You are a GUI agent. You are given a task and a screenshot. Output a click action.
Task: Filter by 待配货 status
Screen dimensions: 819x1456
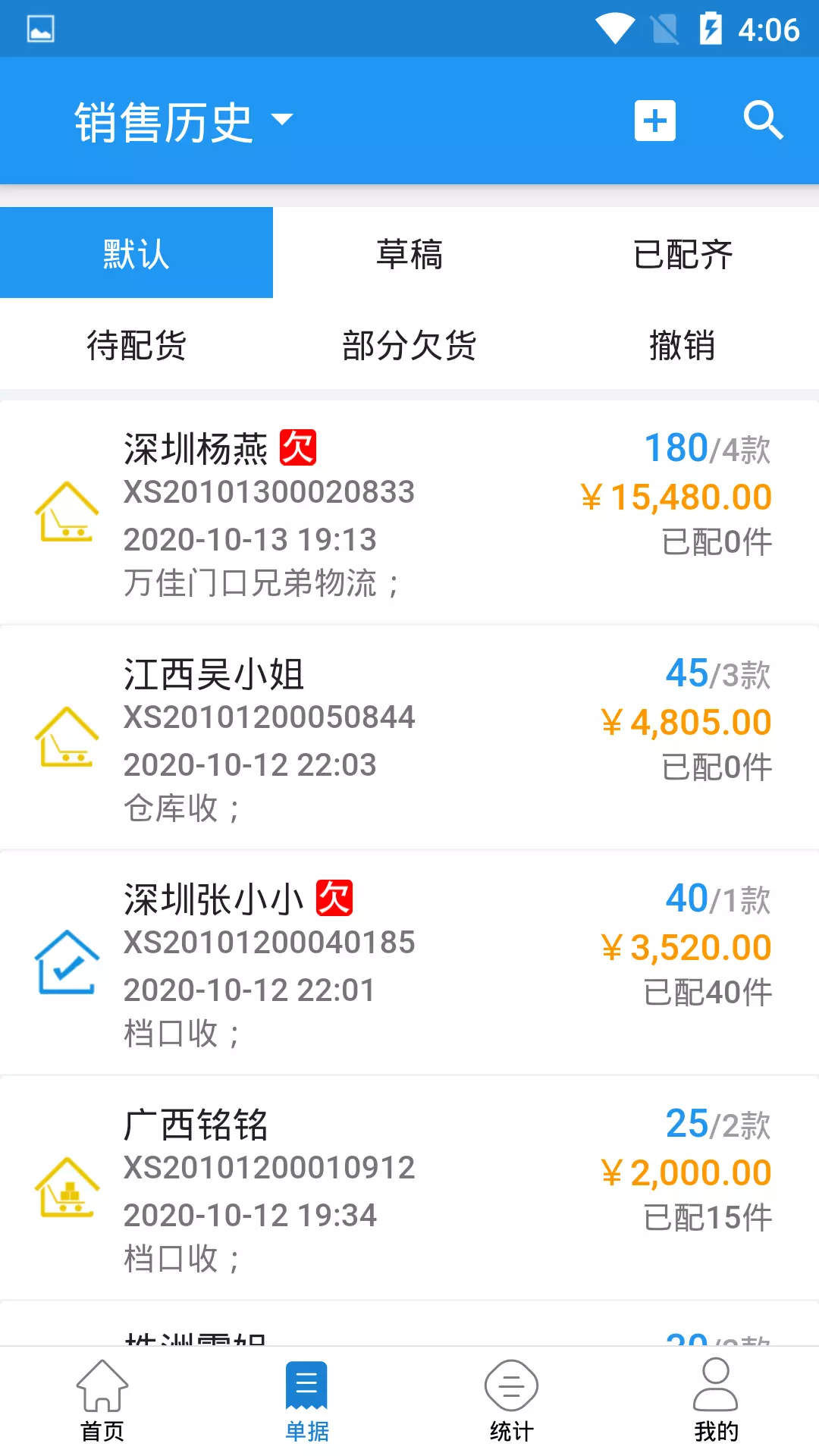point(136,345)
